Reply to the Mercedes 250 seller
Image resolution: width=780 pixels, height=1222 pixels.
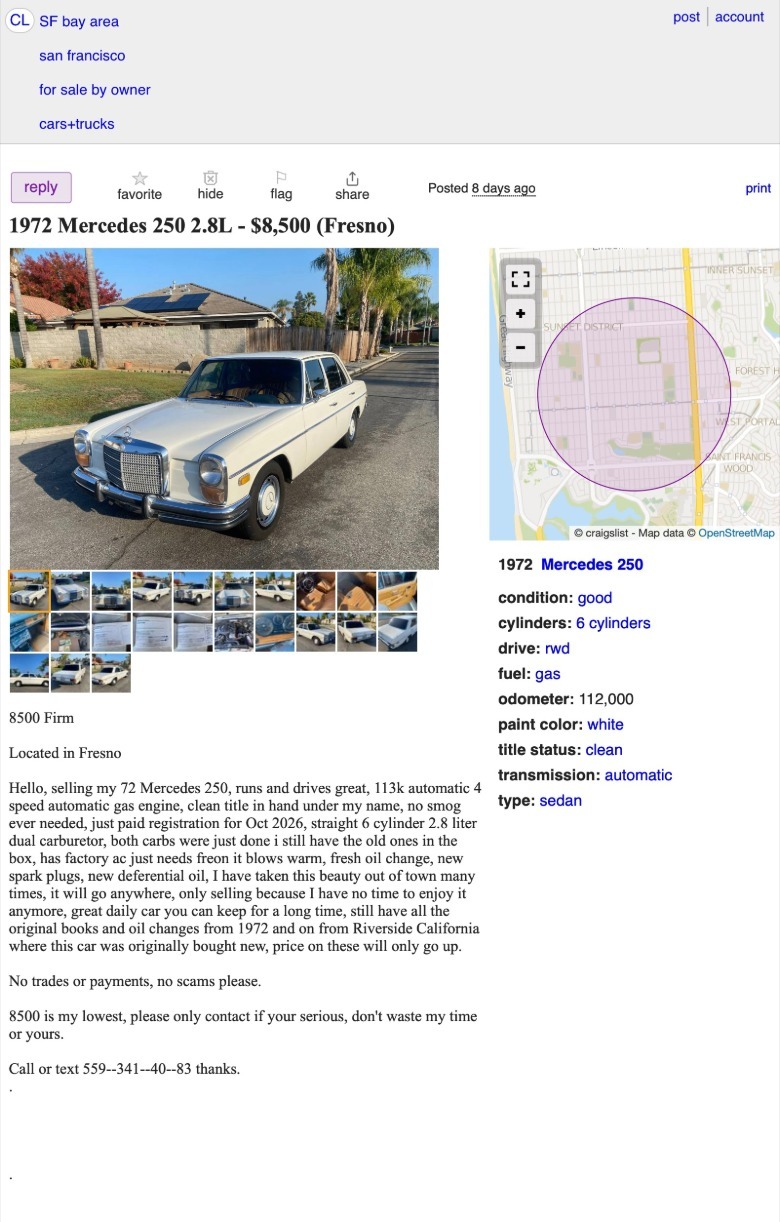pos(41,187)
